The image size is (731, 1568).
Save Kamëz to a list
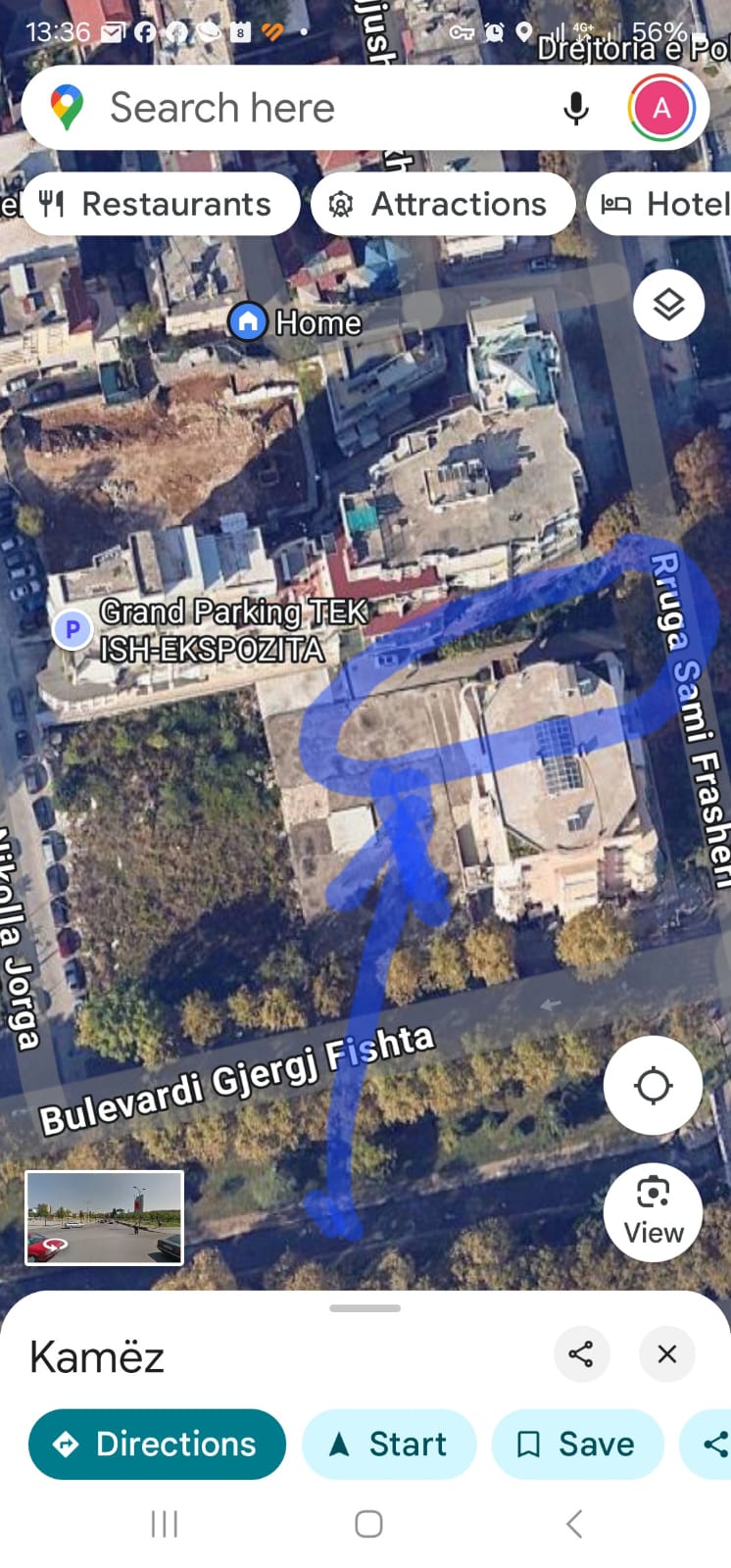click(577, 1444)
